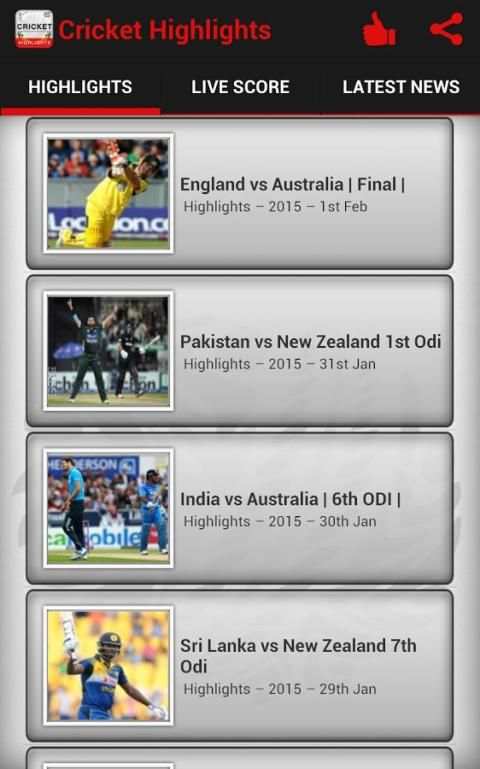The width and height of the screenshot is (480, 769).
Task: Open the Latest News tab
Action: [x=401, y=87]
